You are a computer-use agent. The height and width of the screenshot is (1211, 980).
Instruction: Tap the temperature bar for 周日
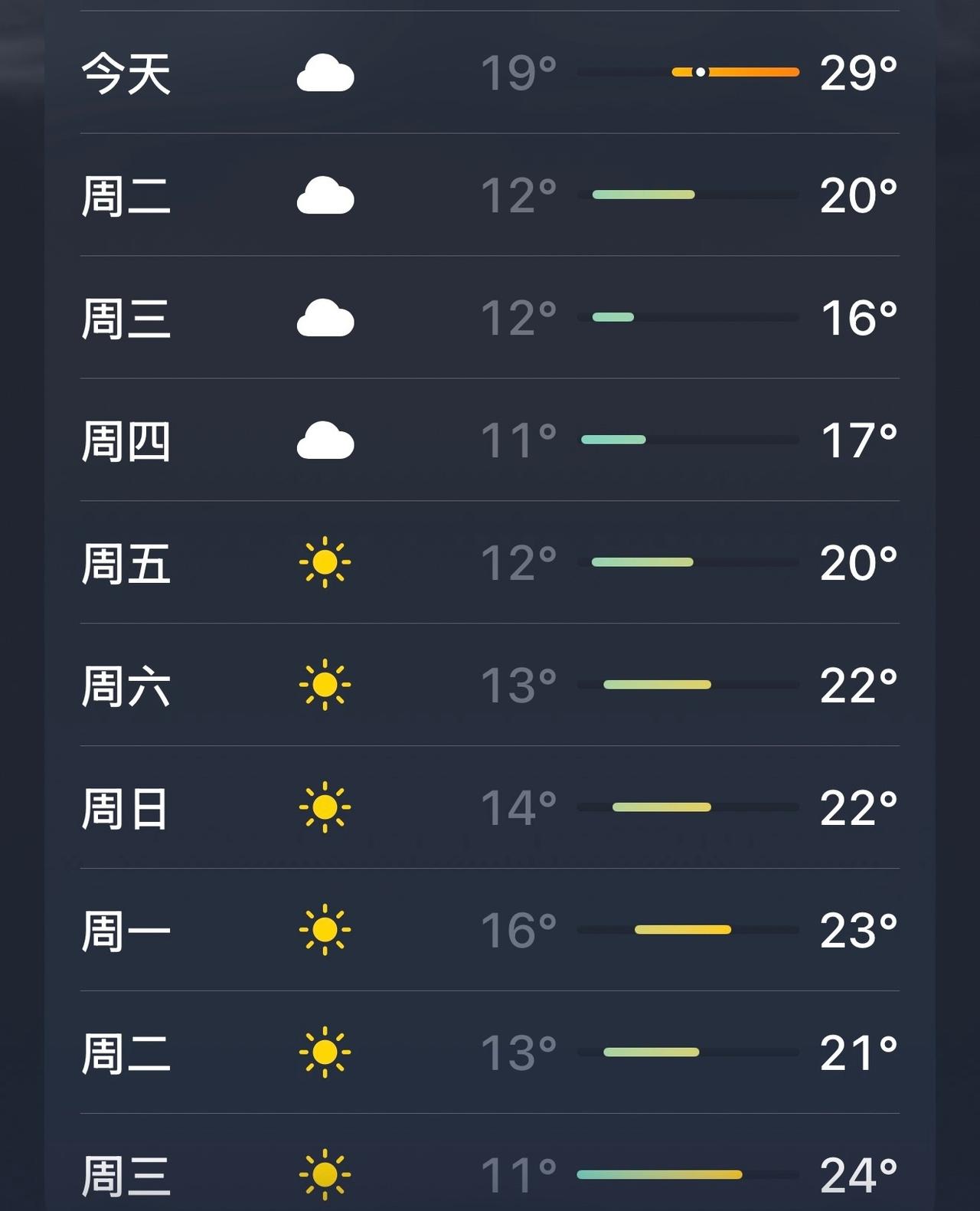coord(689,806)
